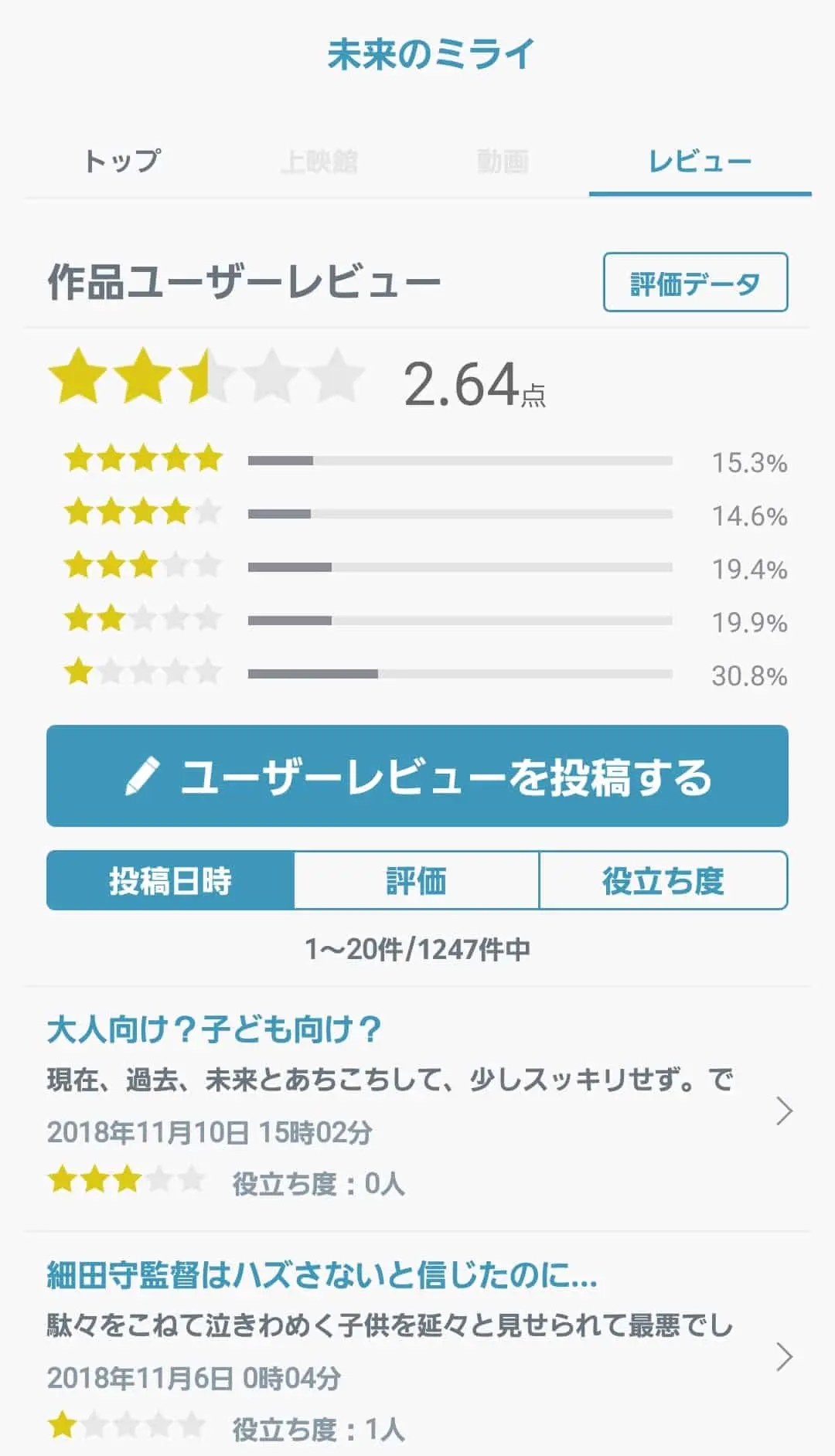Tap ユーザーレビューを投稿する button
This screenshot has height=1456, width=835.
coord(417,776)
